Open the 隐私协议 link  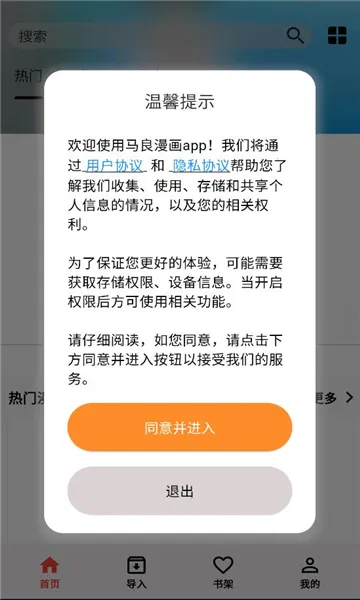click(x=201, y=166)
